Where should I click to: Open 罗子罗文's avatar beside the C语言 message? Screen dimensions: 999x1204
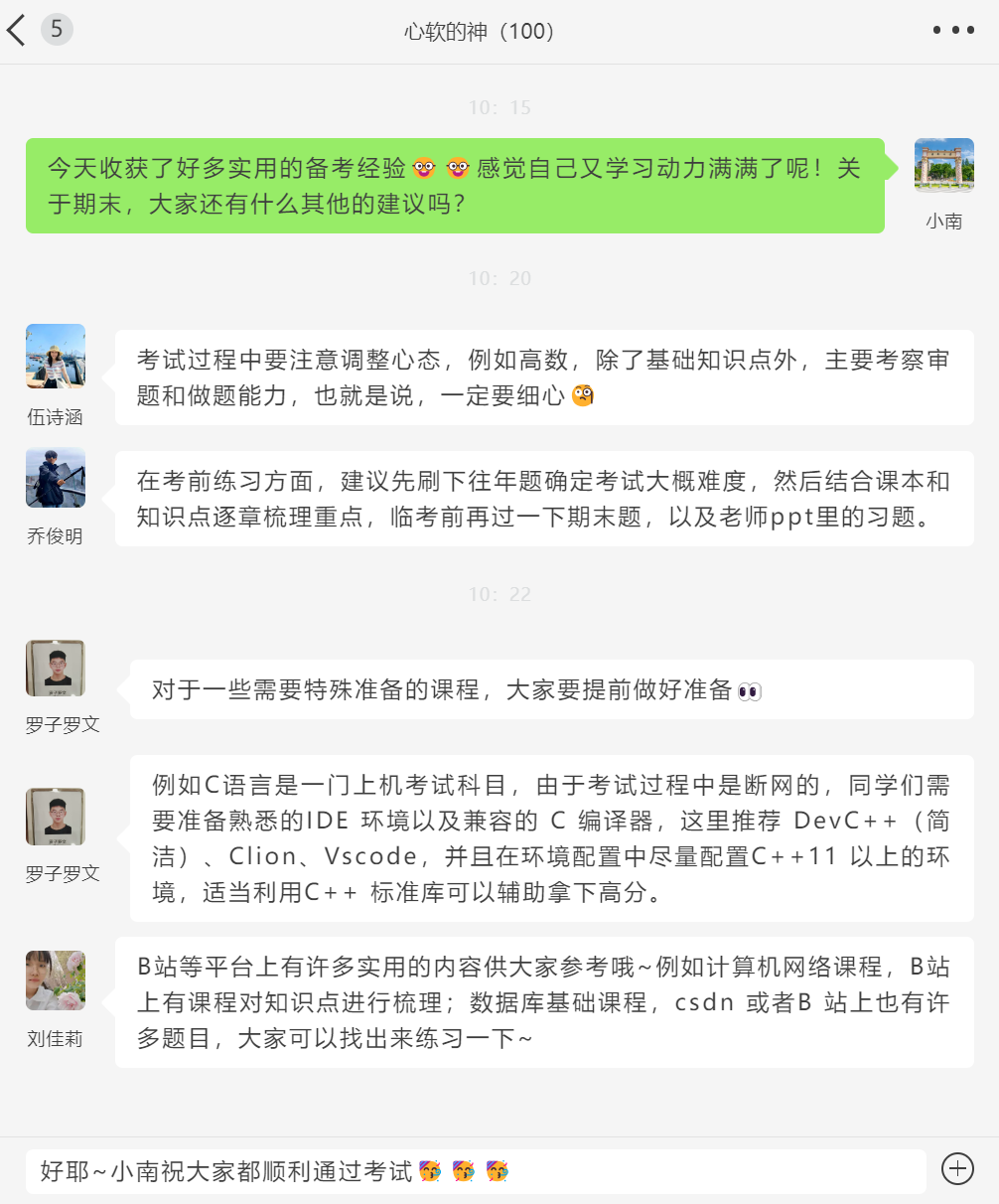click(x=56, y=817)
